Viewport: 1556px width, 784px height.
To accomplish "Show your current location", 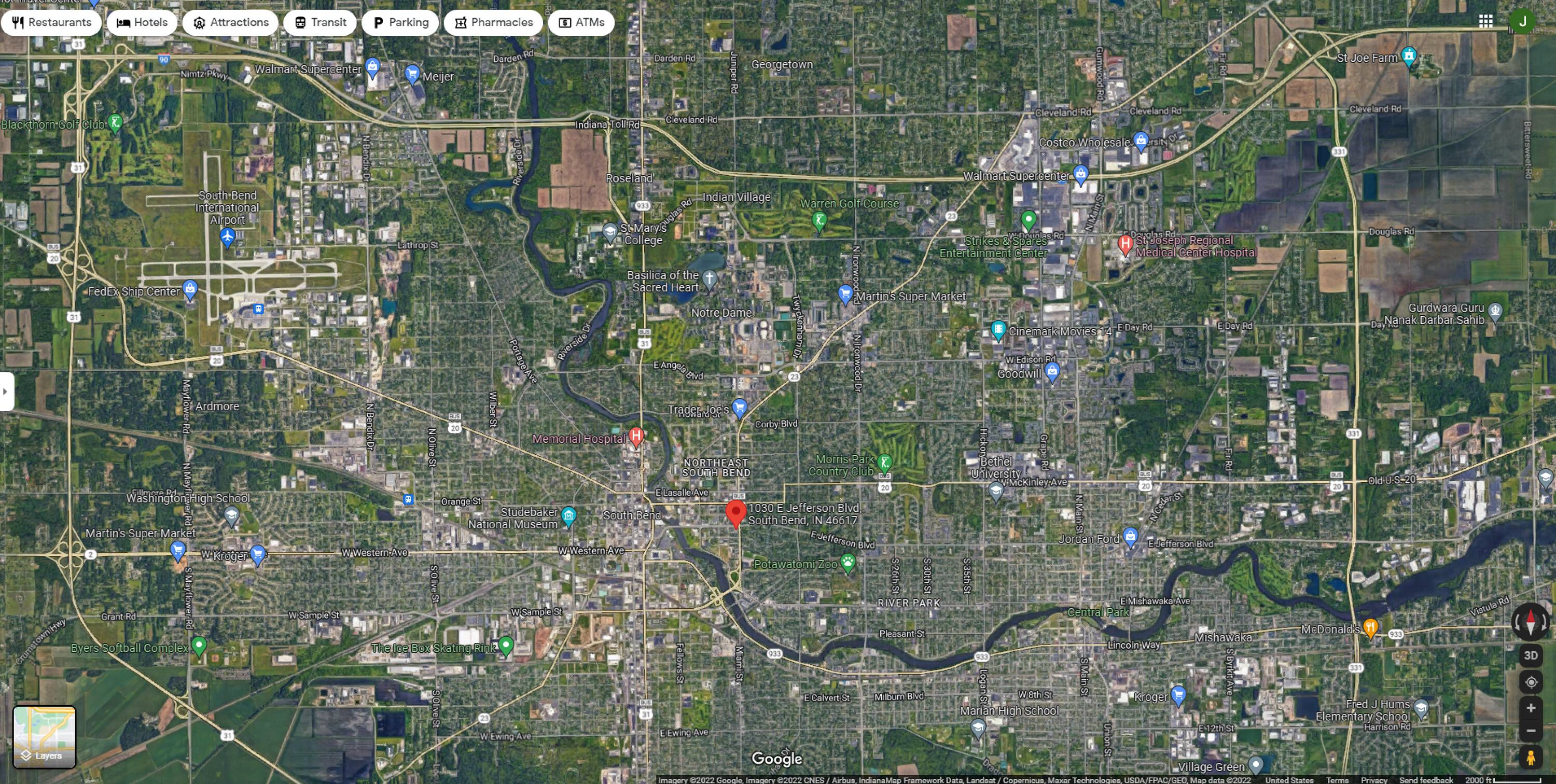I will click(x=1531, y=682).
